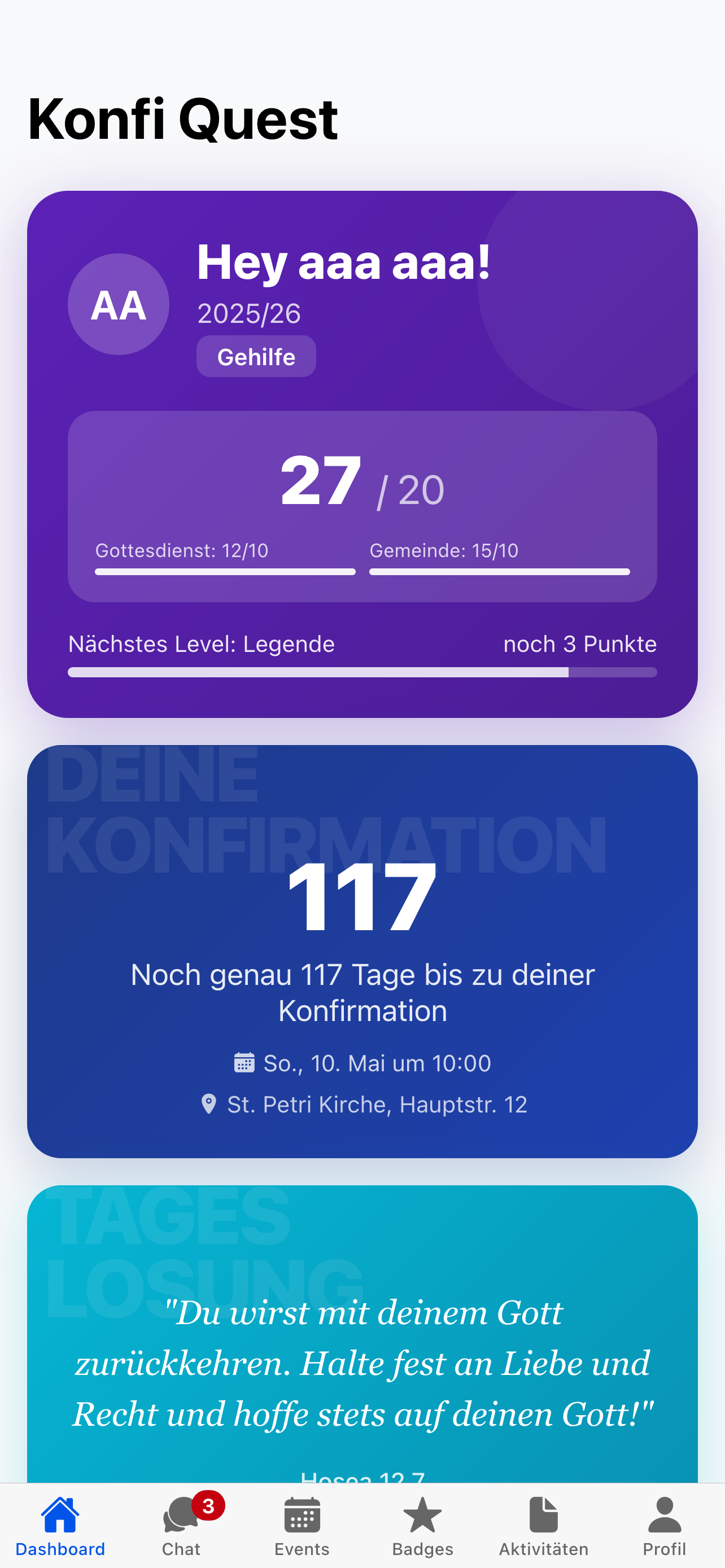Click the Gottesdienst 12/10 progress bar

pos(225,571)
